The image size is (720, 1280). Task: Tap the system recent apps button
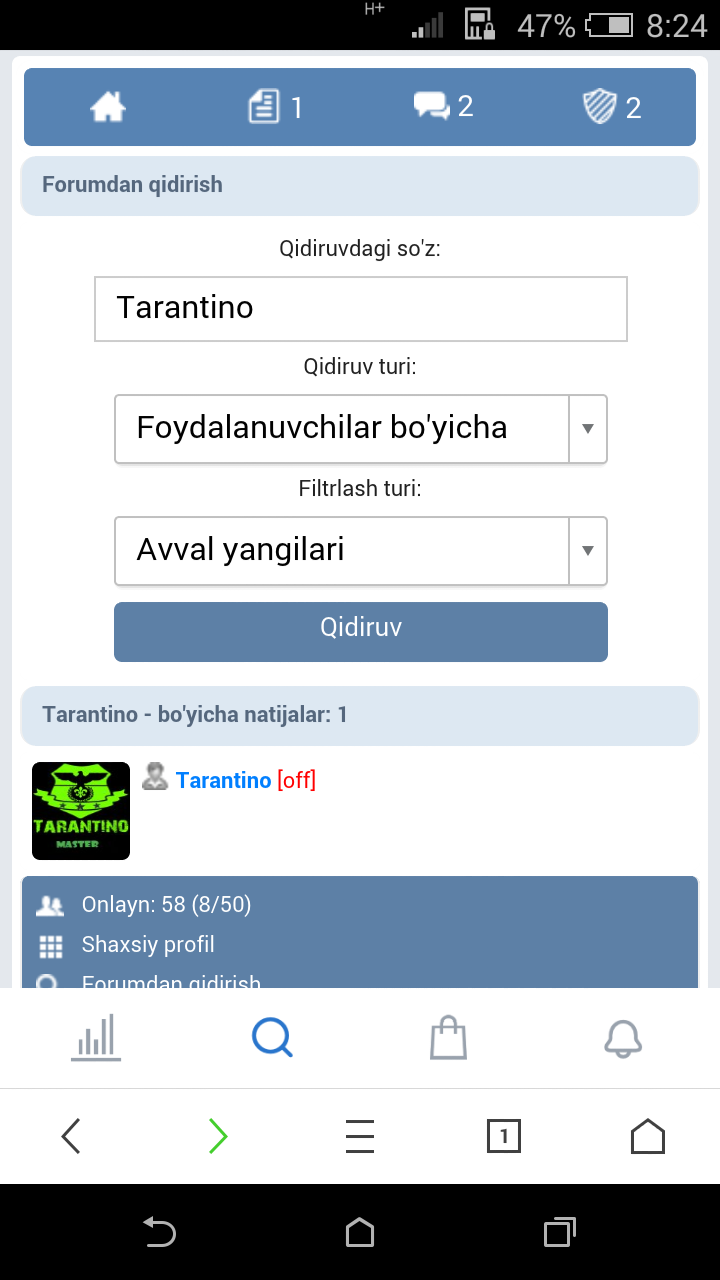click(560, 1232)
